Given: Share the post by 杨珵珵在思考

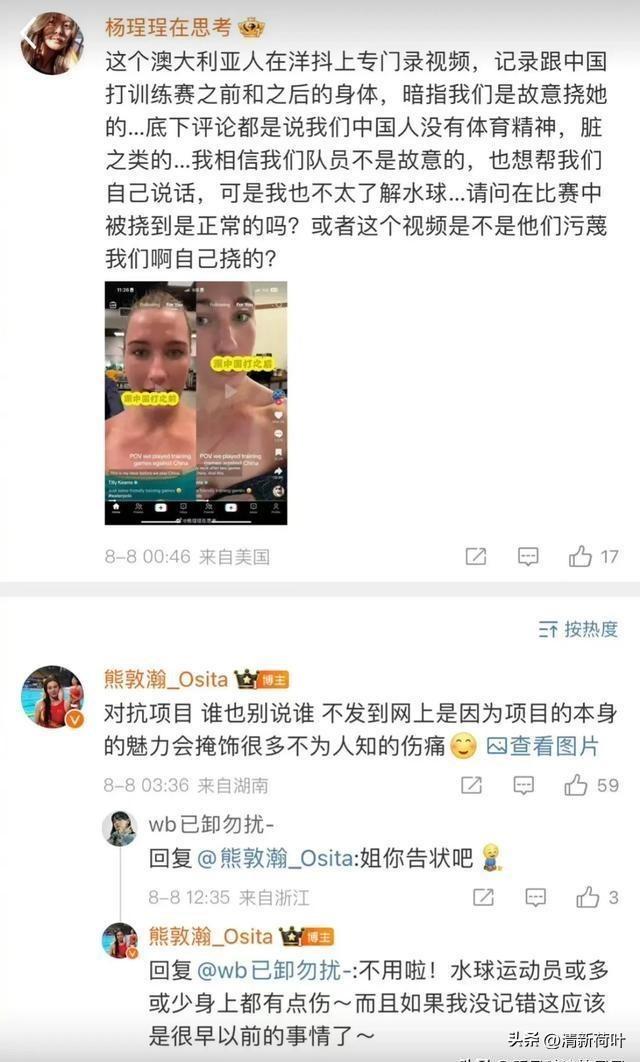Looking at the screenshot, I should coord(476,557).
